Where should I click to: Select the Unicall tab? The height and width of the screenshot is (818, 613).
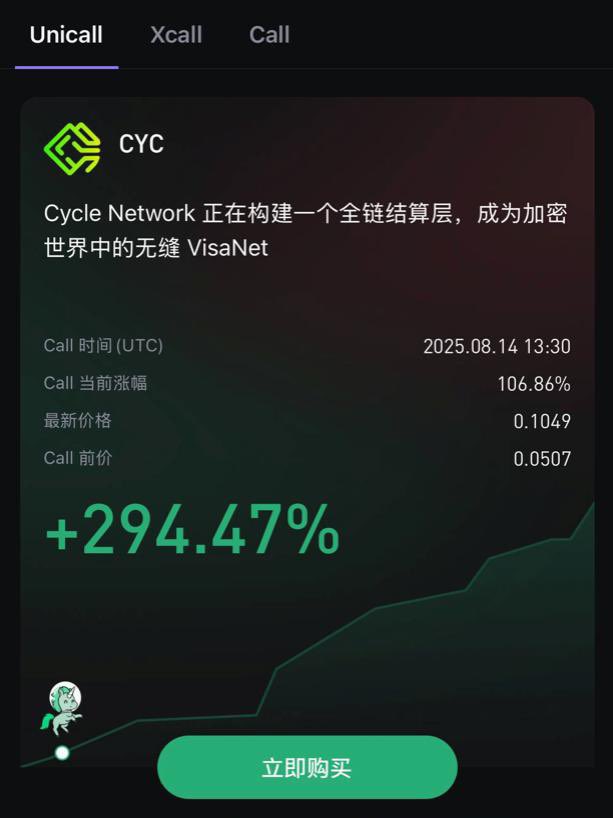click(x=66, y=35)
